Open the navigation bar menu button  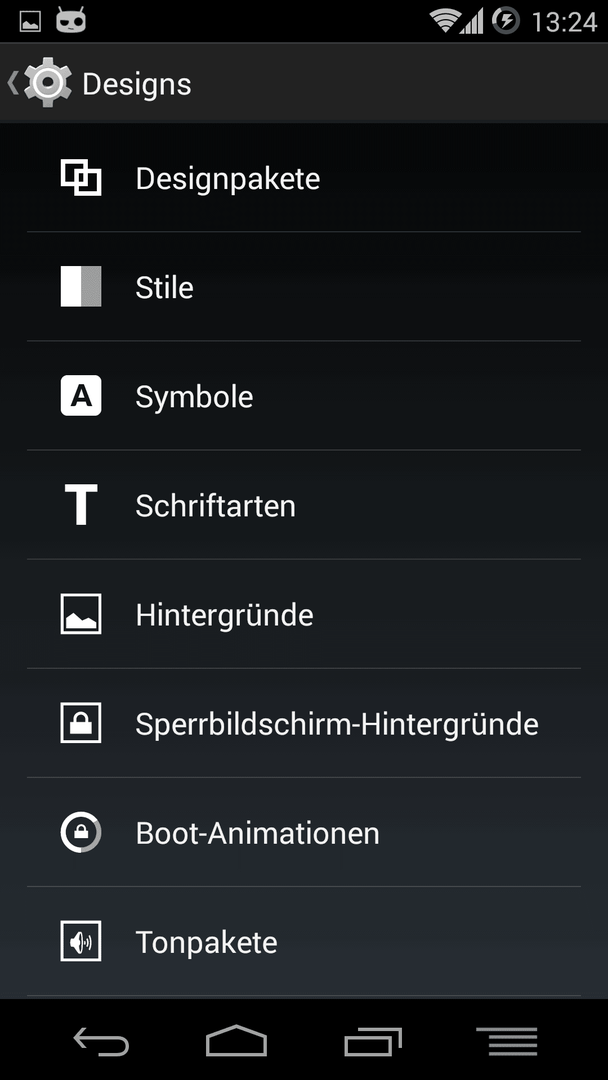(x=507, y=1040)
